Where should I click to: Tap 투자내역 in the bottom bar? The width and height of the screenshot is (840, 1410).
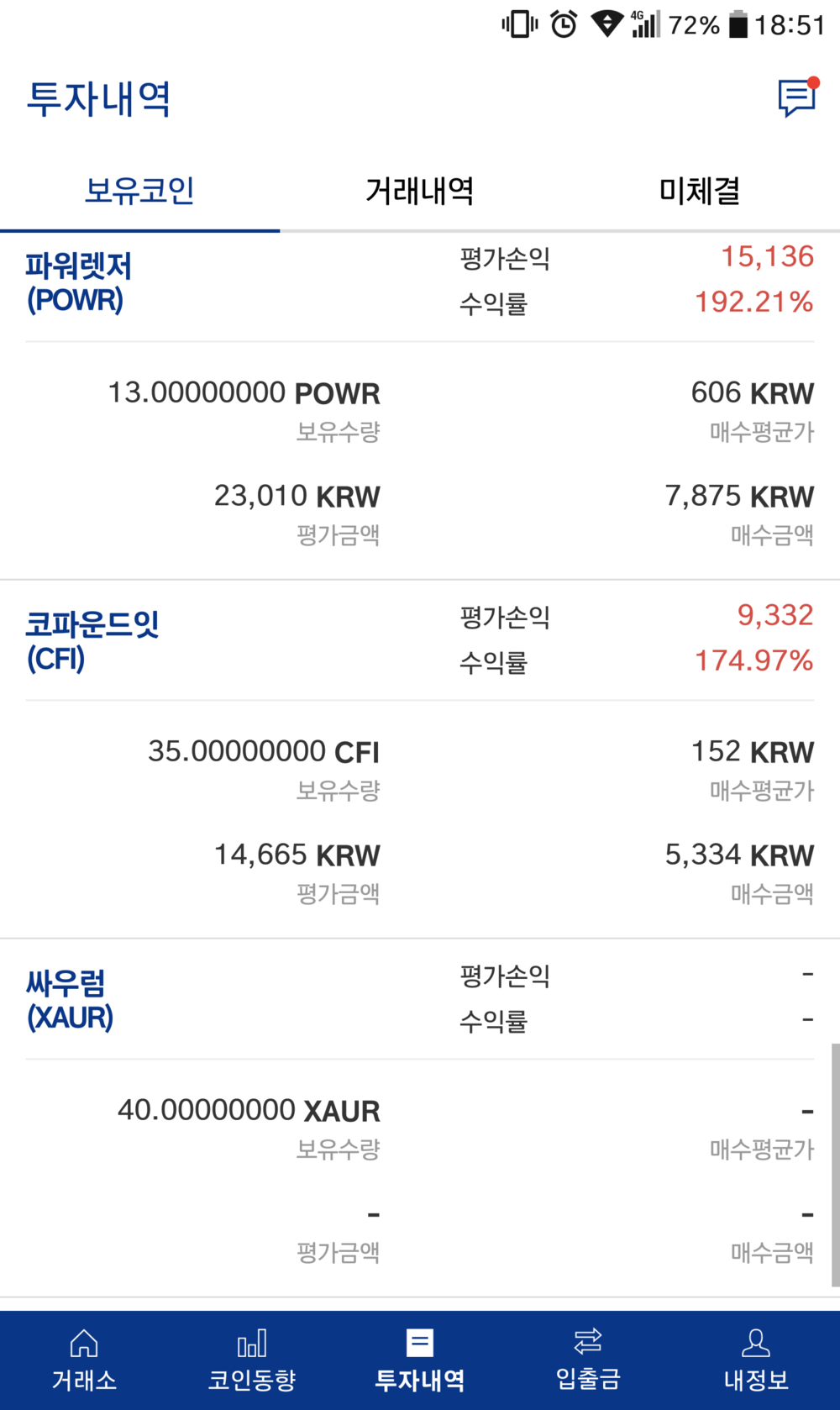420,1360
